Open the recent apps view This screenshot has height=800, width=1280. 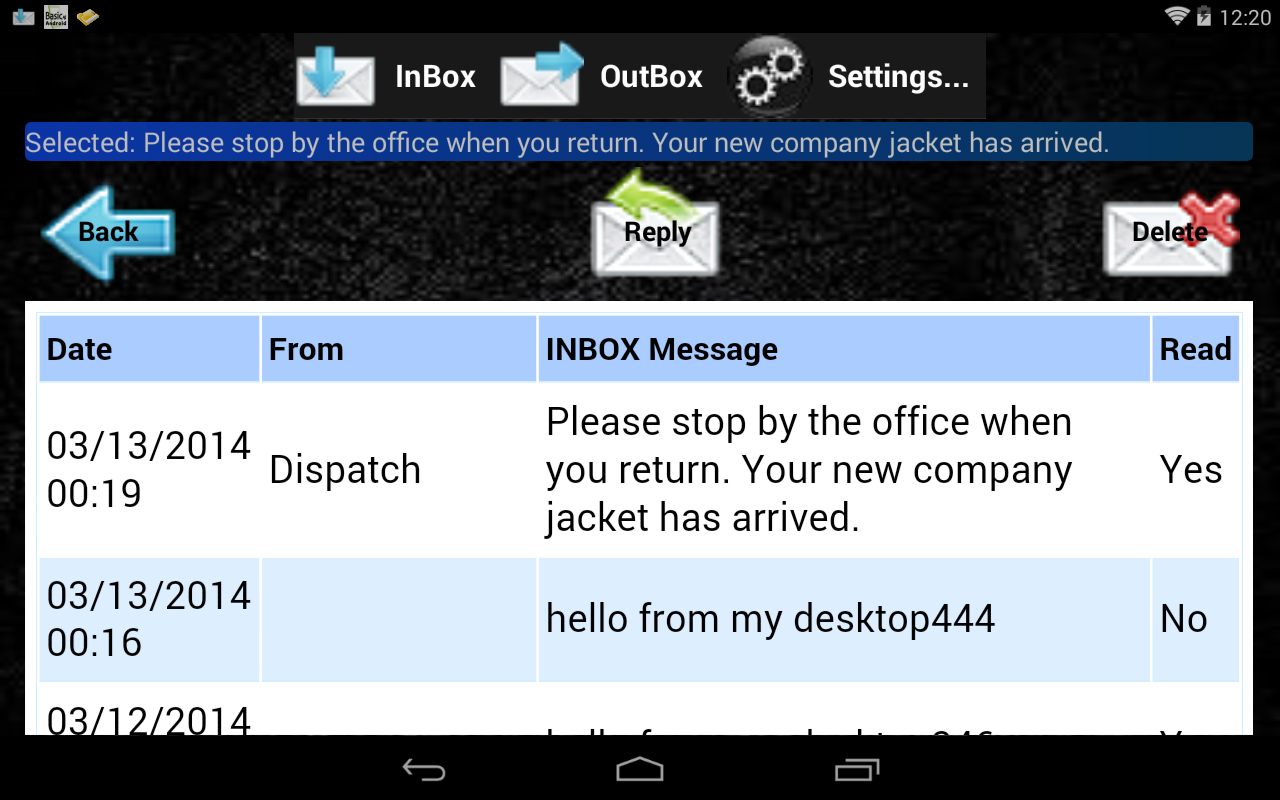point(856,769)
